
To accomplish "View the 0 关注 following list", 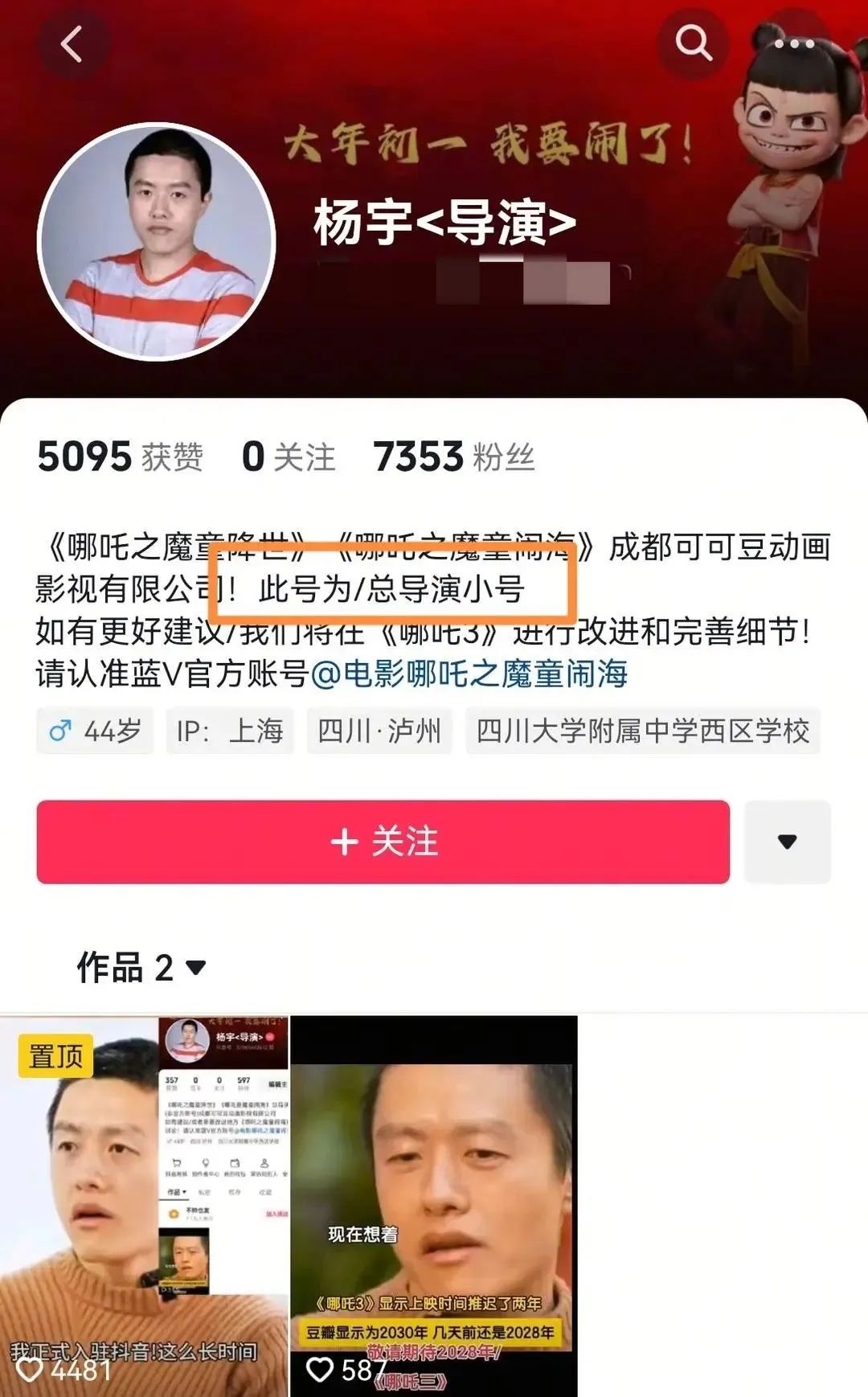I will click(x=288, y=457).
